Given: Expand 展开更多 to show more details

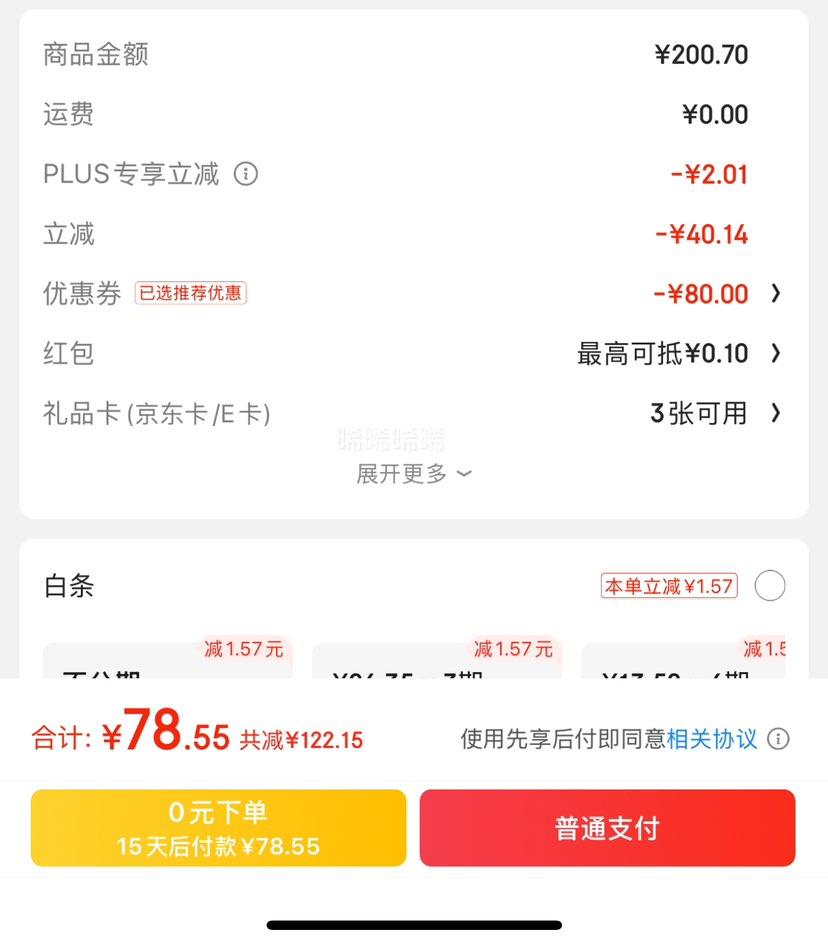Looking at the screenshot, I should point(414,472).
